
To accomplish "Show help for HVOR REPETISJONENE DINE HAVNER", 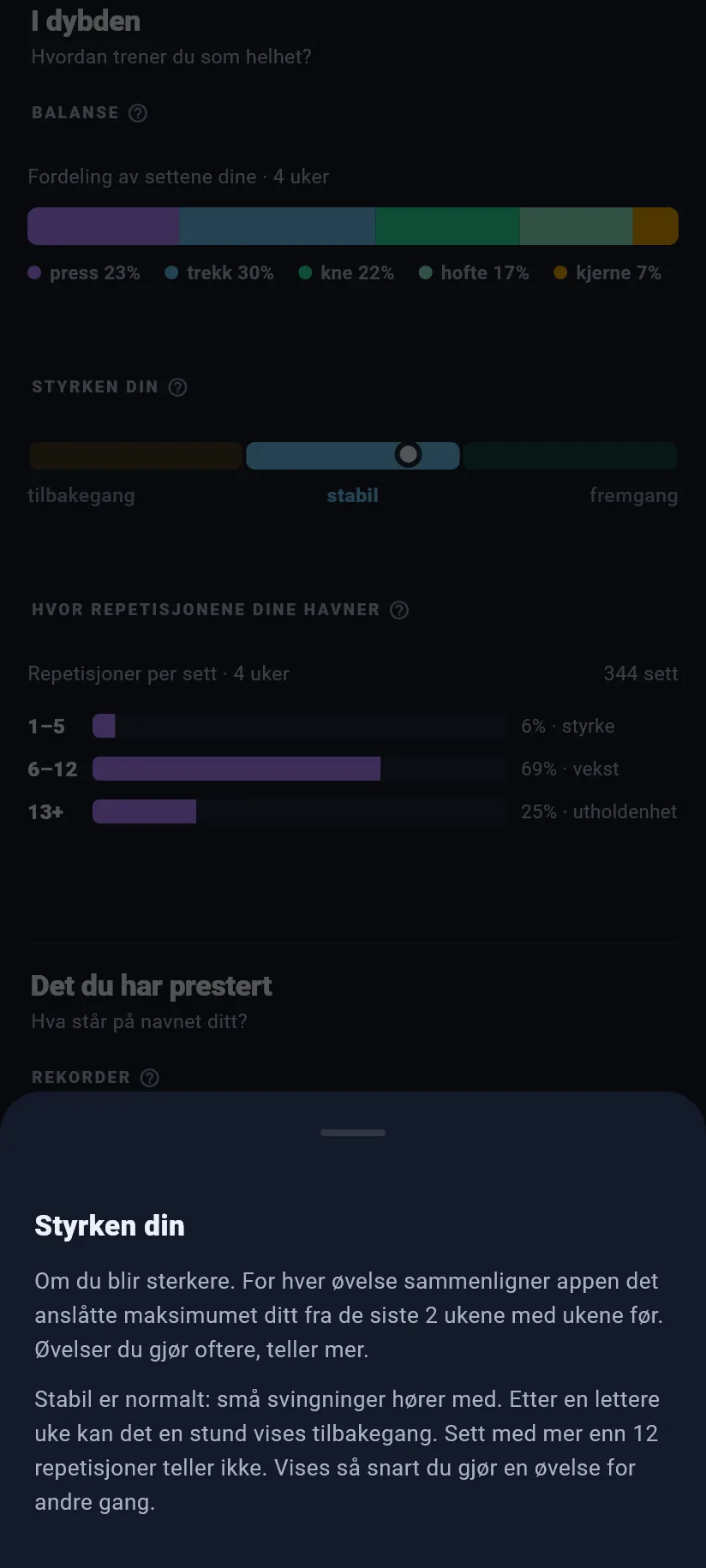I will pos(399,610).
